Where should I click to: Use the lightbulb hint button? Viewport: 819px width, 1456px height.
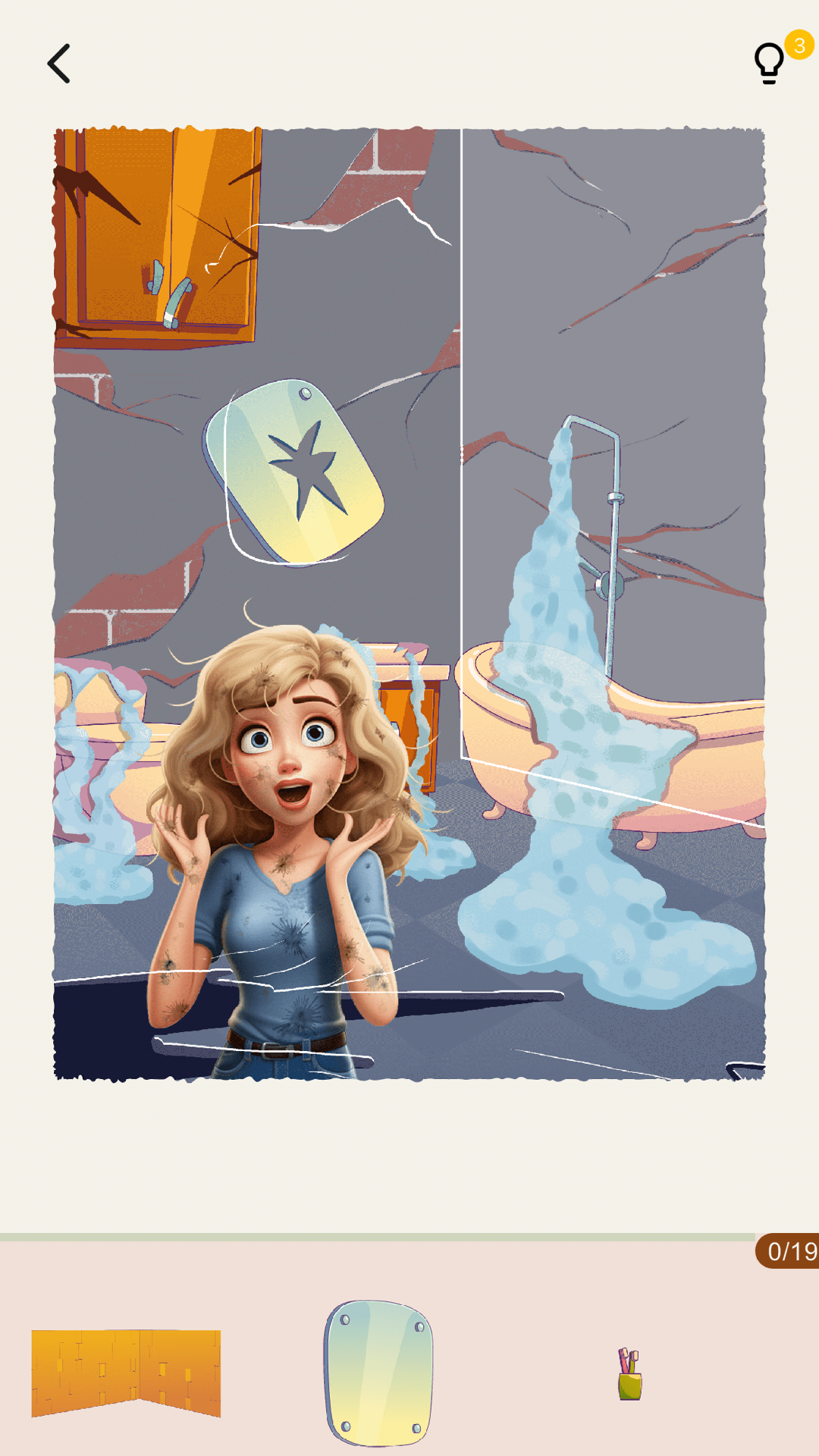click(x=769, y=63)
